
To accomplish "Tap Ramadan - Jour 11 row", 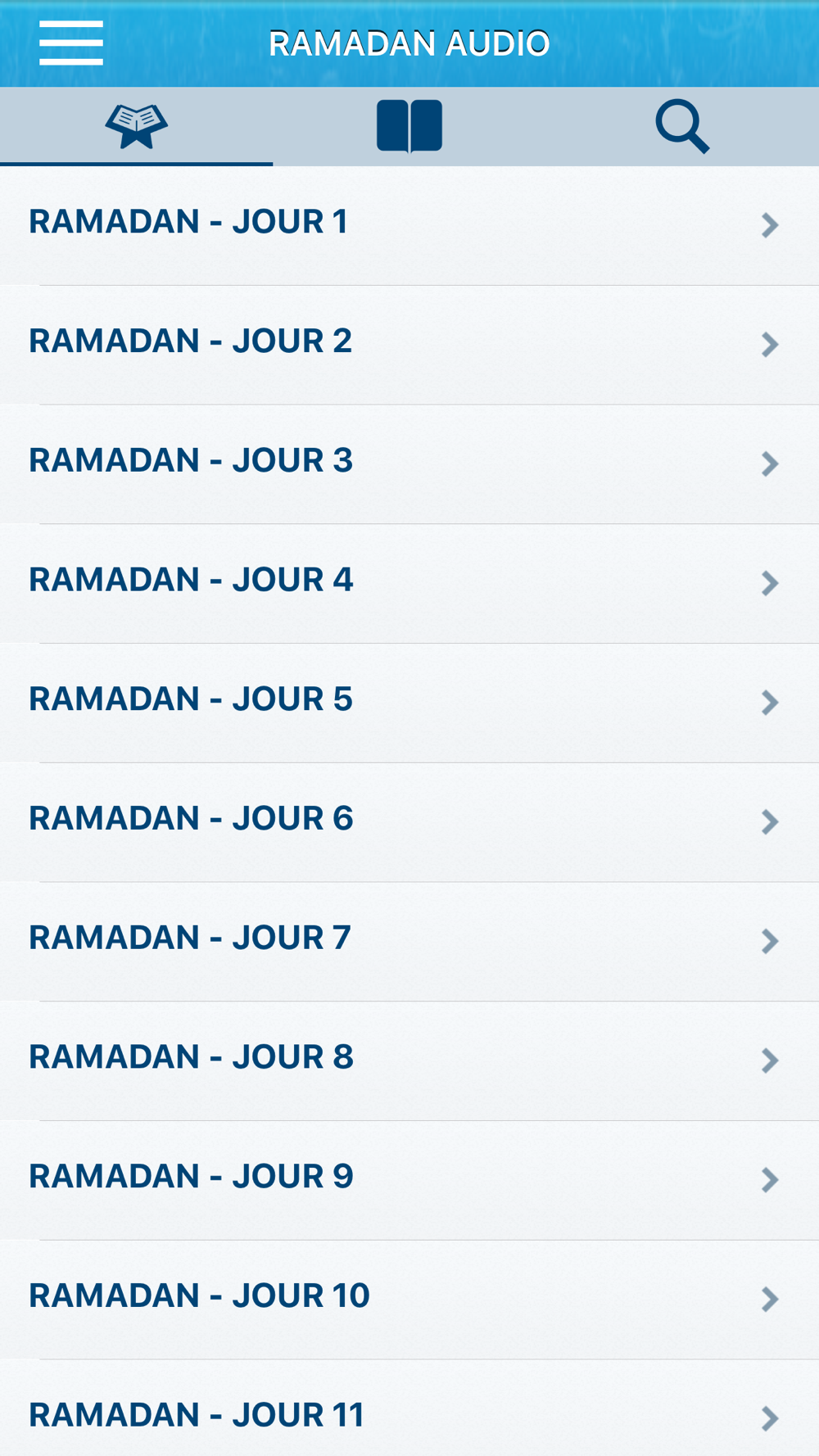I will (x=409, y=1408).
